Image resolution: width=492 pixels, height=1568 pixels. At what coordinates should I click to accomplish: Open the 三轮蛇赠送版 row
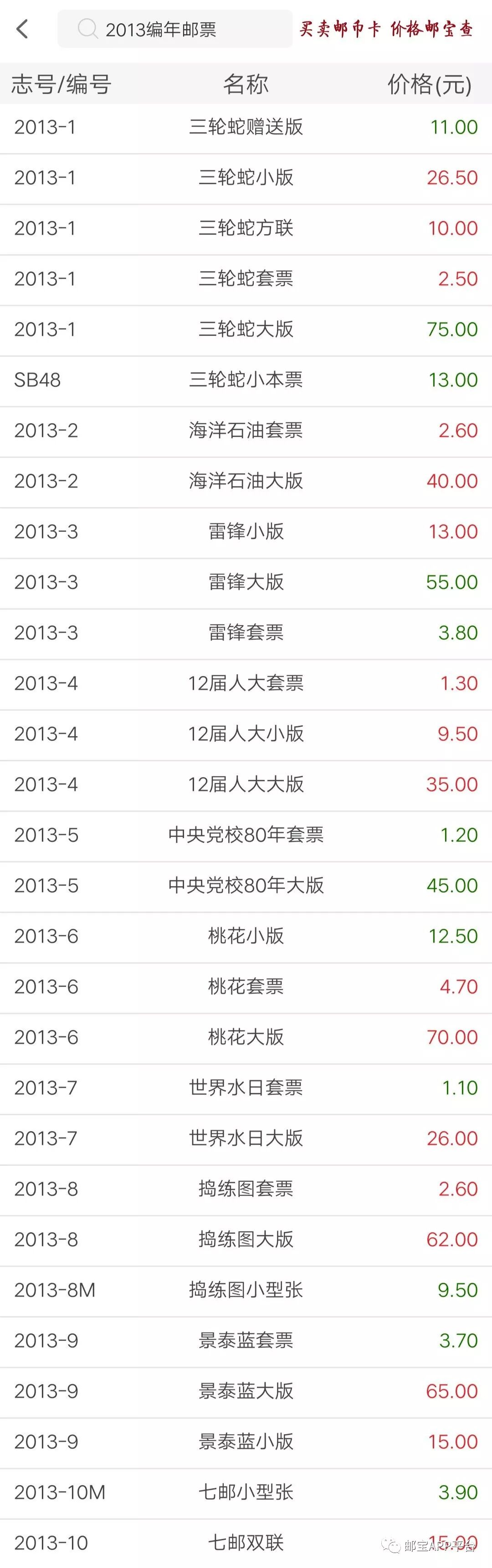pos(246,127)
